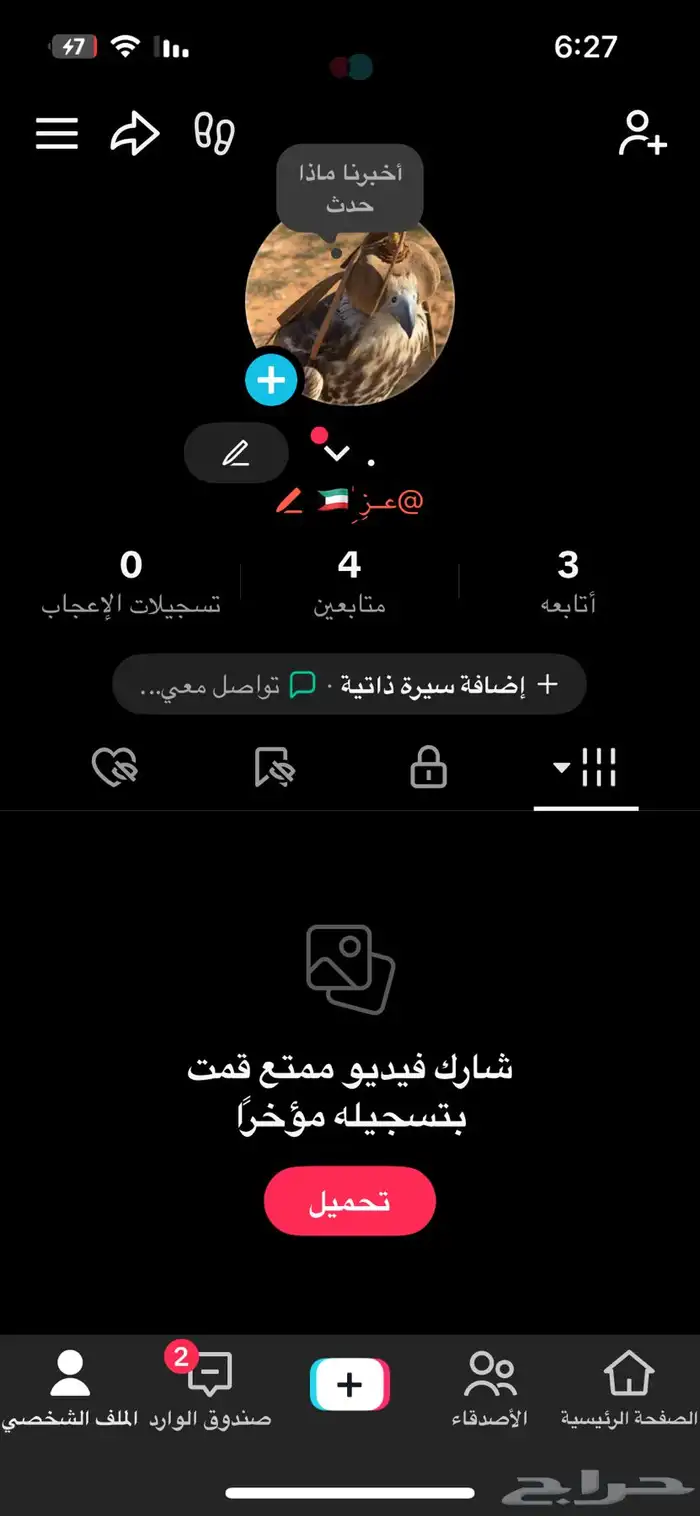
Task: Open the الأصدقاء friends tab
Action: (x=490, y=1388)
